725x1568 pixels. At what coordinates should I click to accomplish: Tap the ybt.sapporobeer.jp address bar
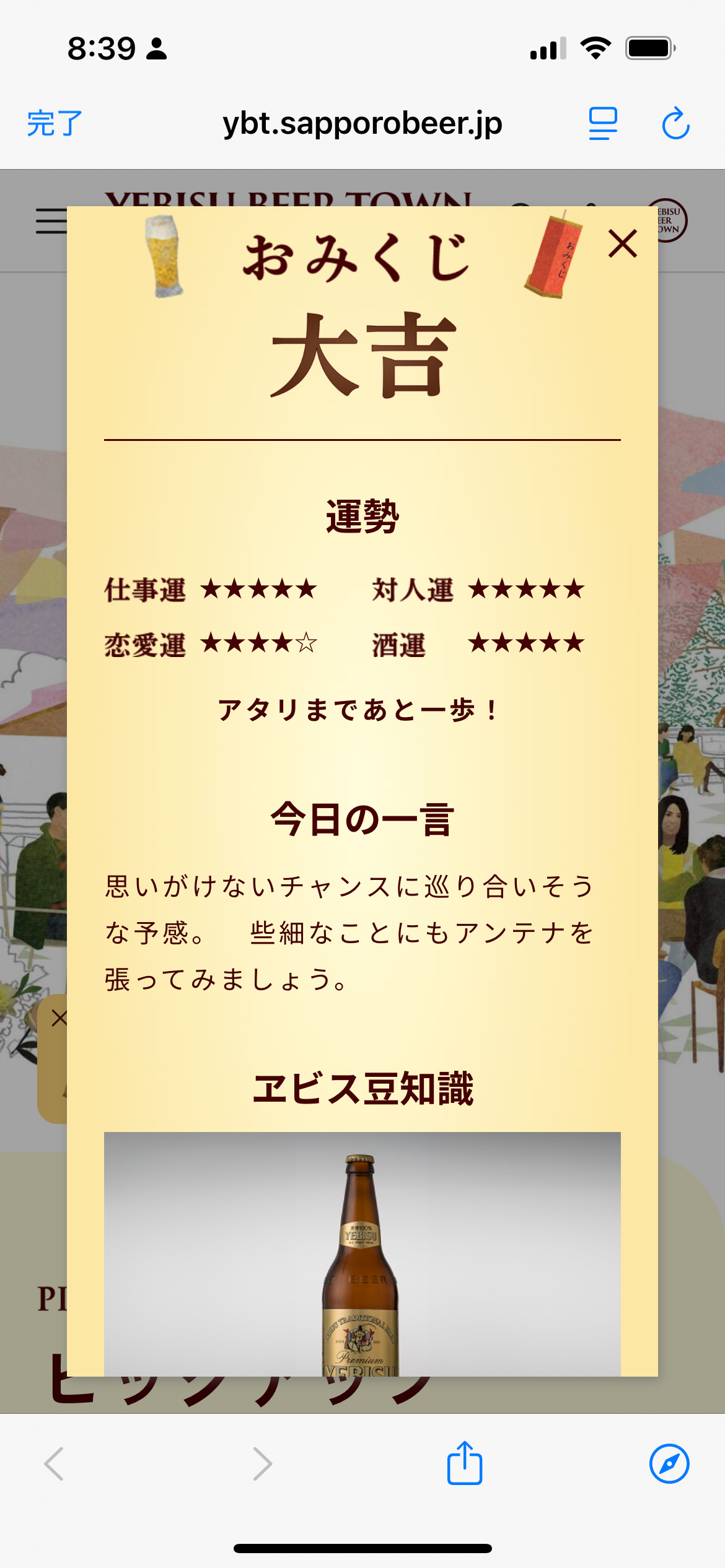tap(362, 123)
